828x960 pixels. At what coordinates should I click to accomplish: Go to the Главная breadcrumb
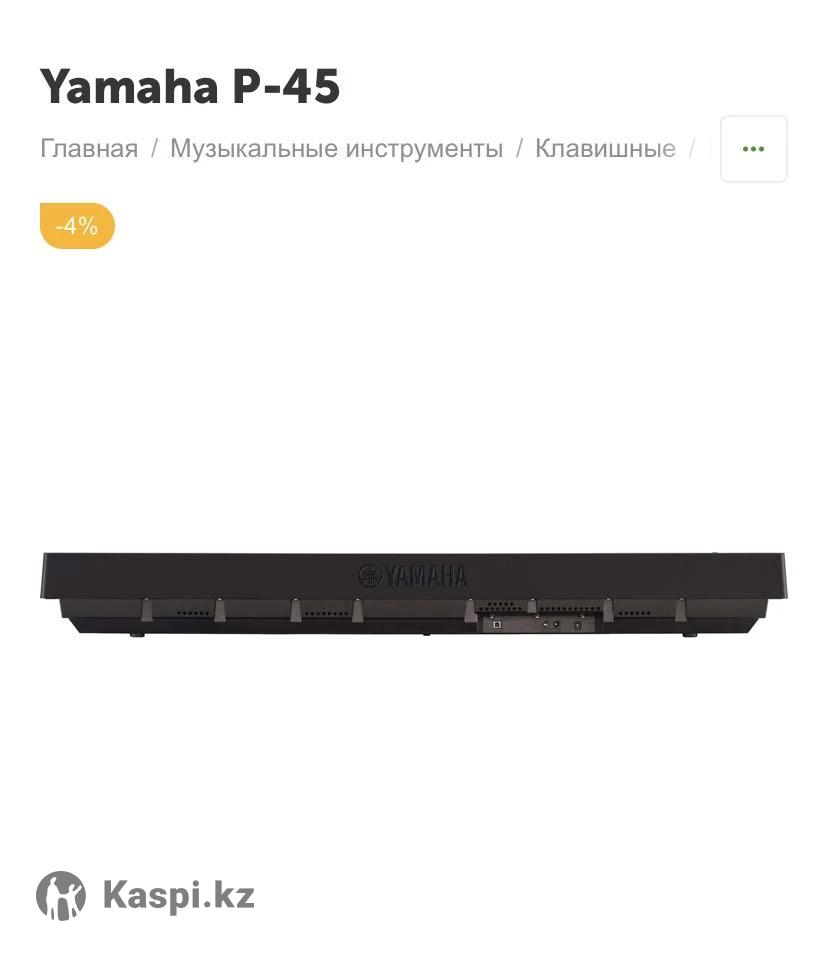click(89, 149)
